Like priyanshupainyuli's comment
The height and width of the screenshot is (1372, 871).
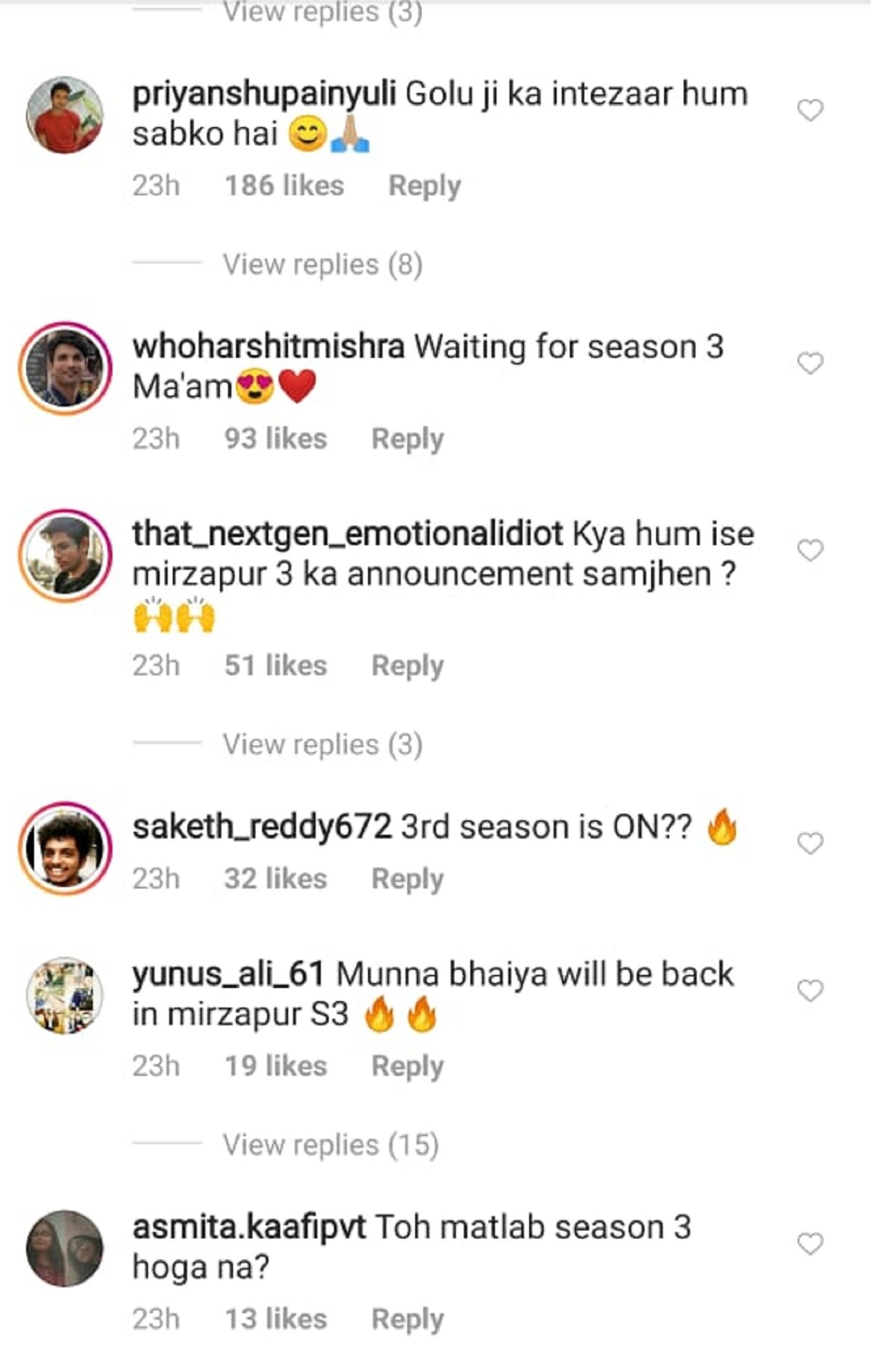pos(810,111)
